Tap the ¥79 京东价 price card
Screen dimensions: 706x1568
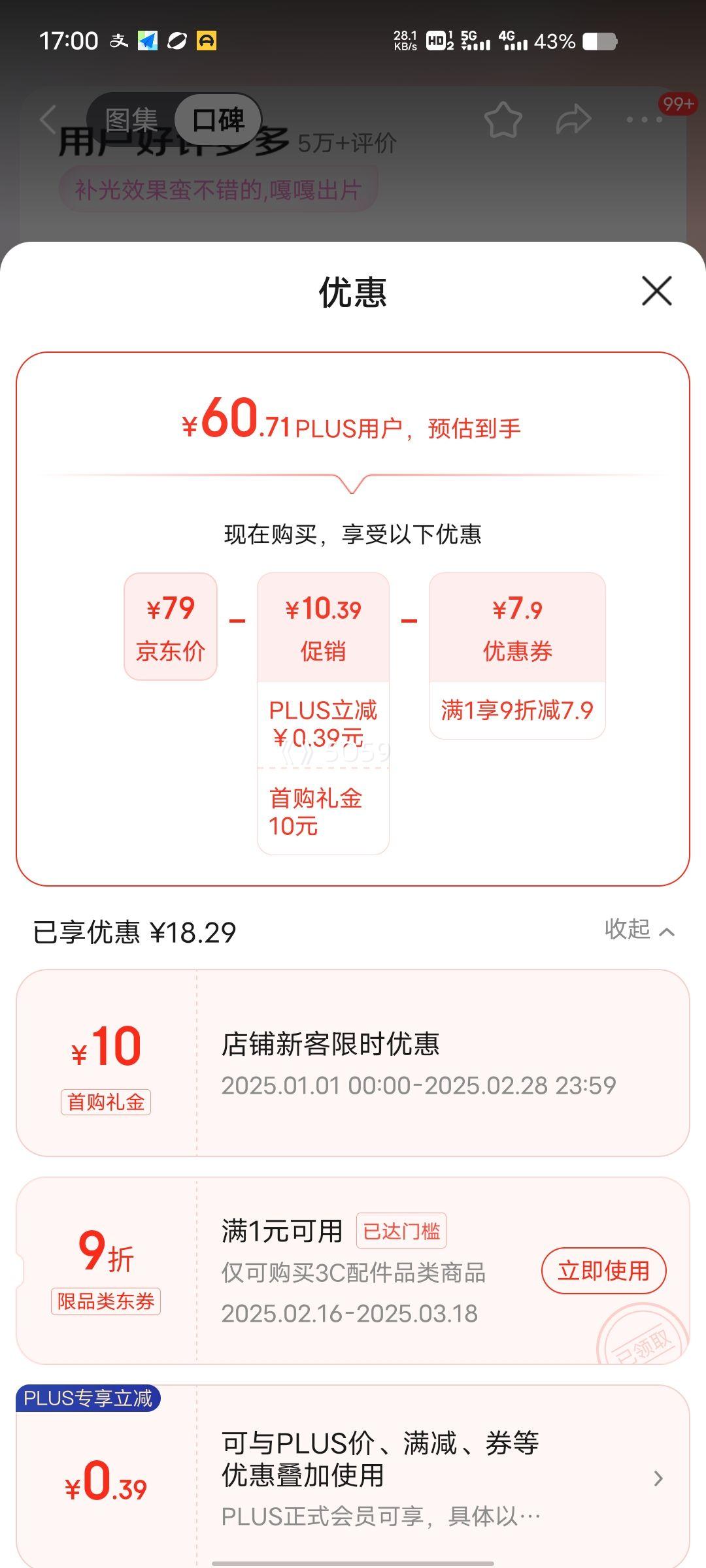coord(169,627)
